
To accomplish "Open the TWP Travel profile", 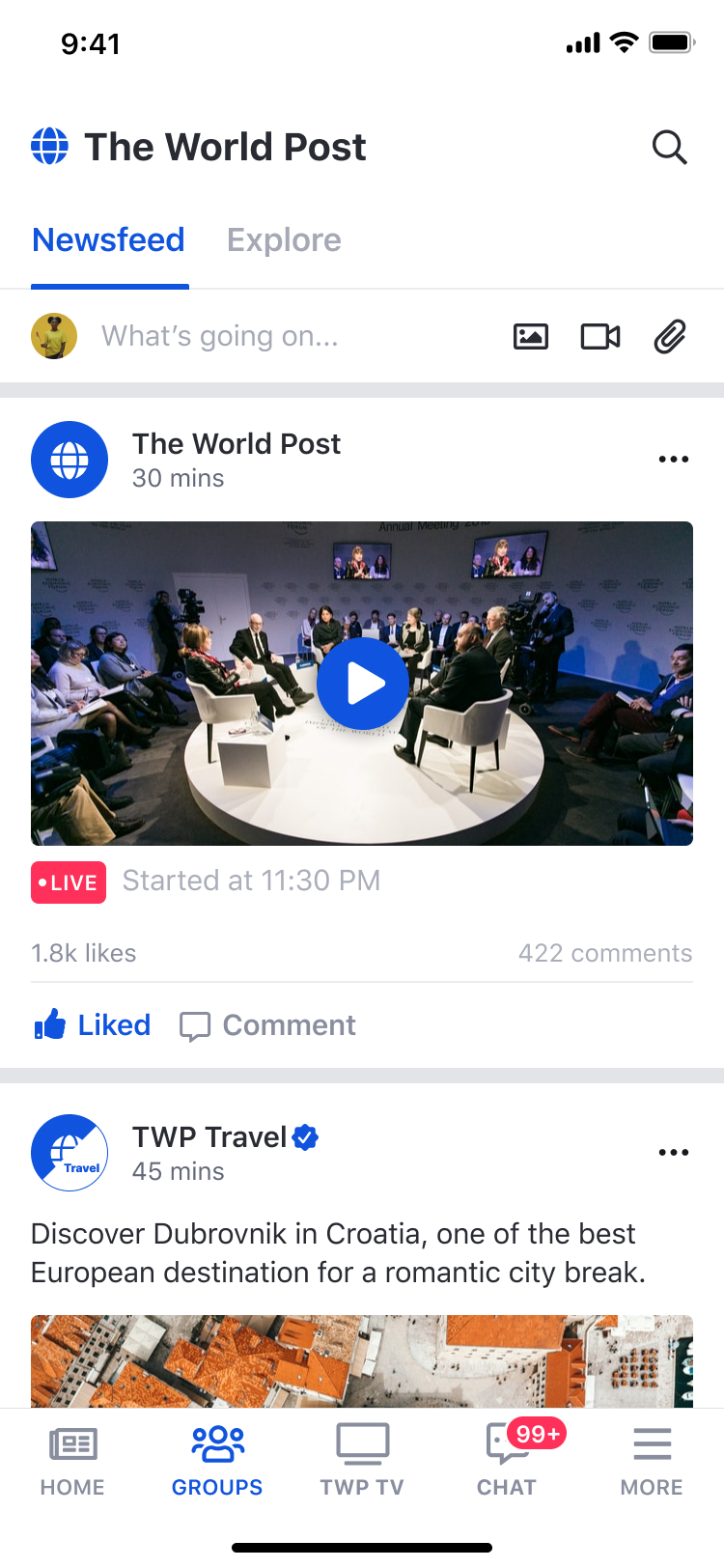I will 209,1137.
